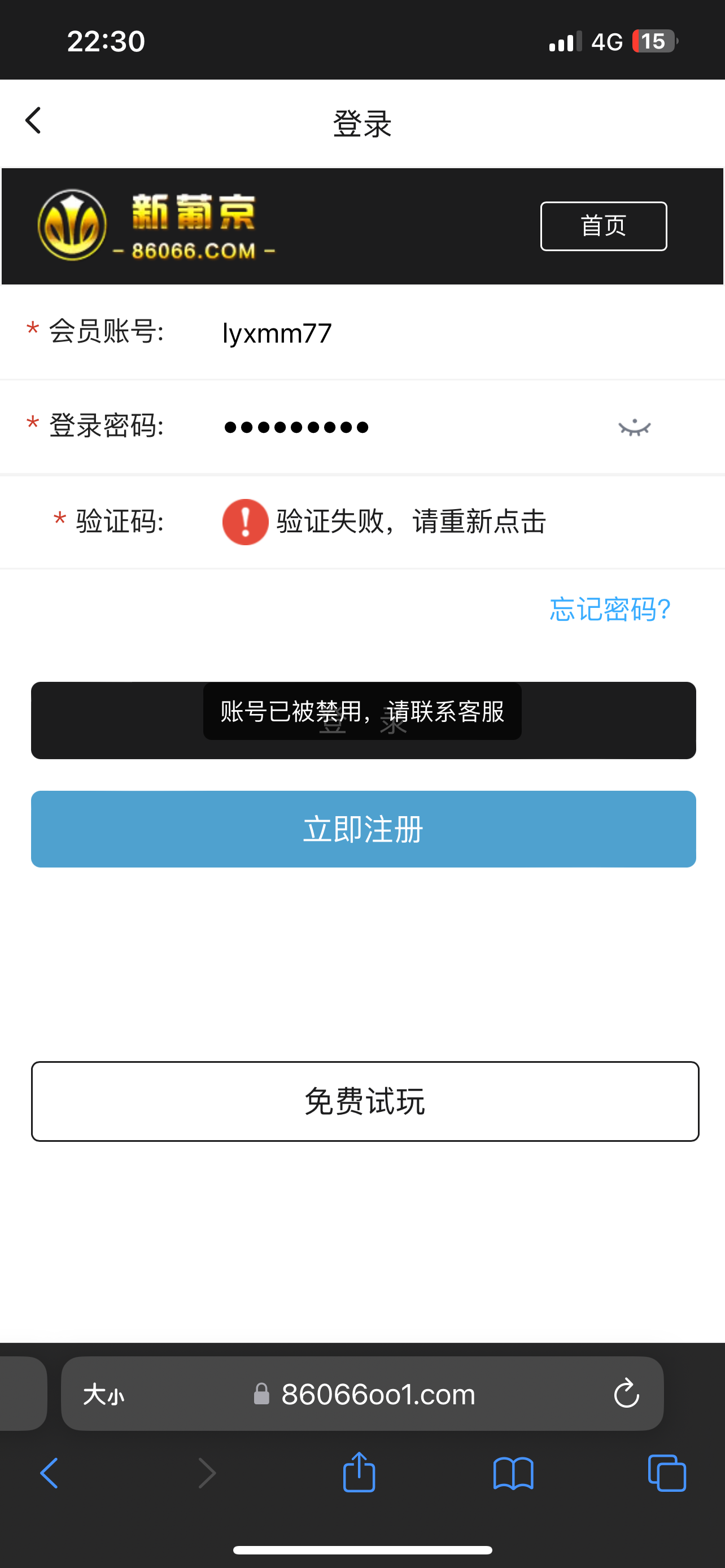Start 免费试玩 free trial play
725x1568 pixels.
(365, 1101)
